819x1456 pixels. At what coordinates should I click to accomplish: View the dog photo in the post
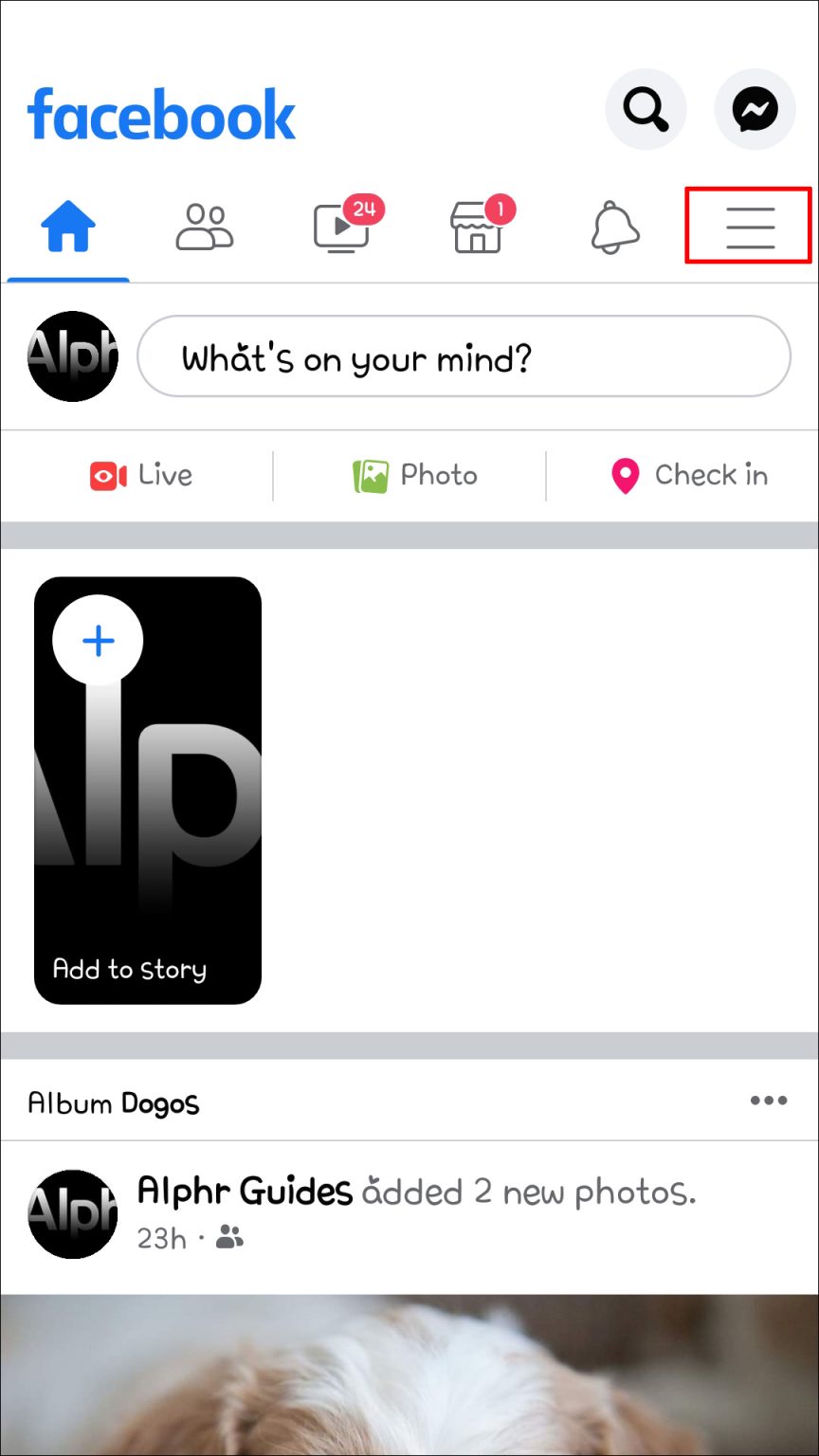click(x=409, y=1374)
